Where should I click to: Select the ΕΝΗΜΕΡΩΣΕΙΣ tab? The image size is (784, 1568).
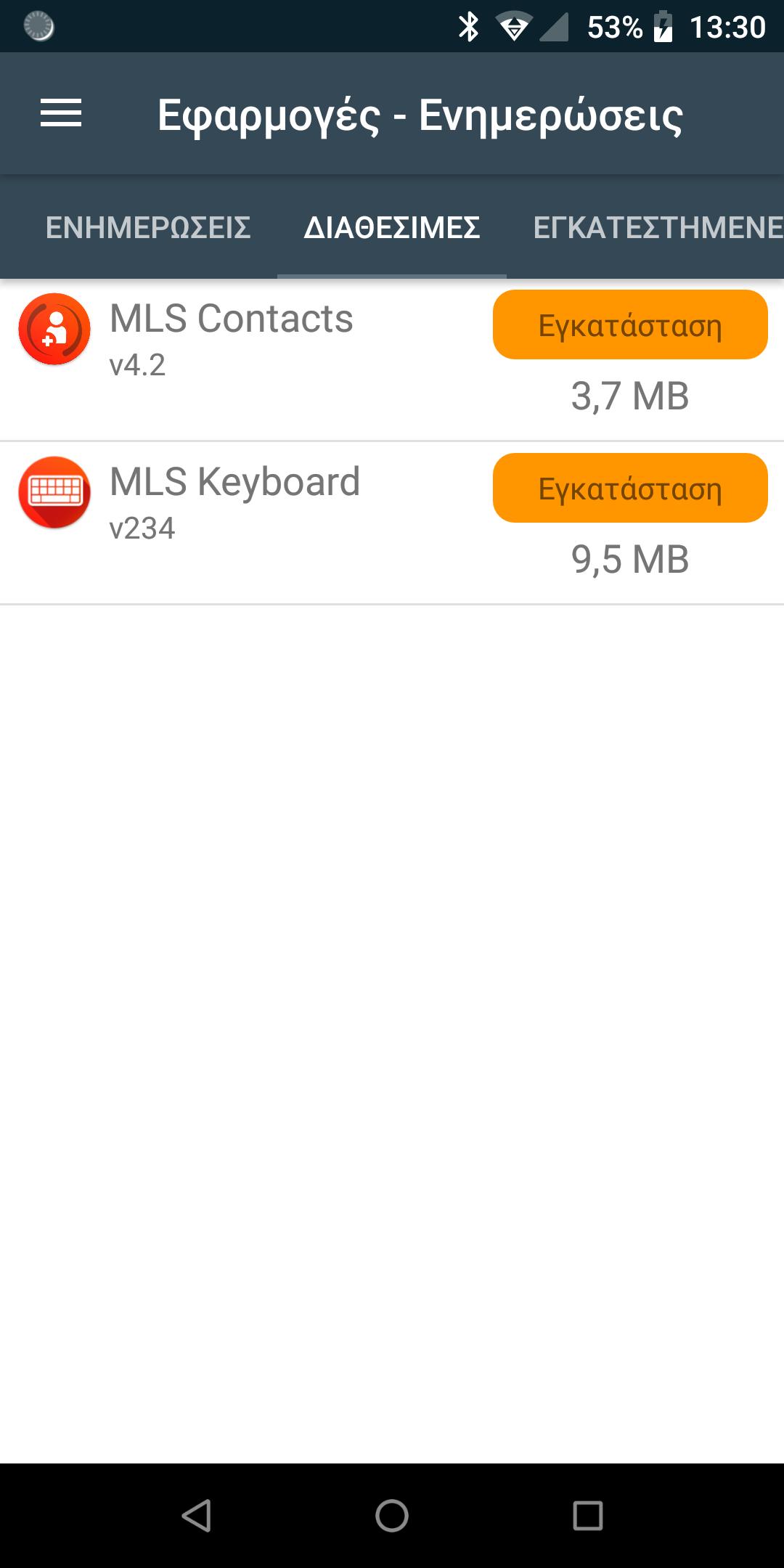point(148,227)
